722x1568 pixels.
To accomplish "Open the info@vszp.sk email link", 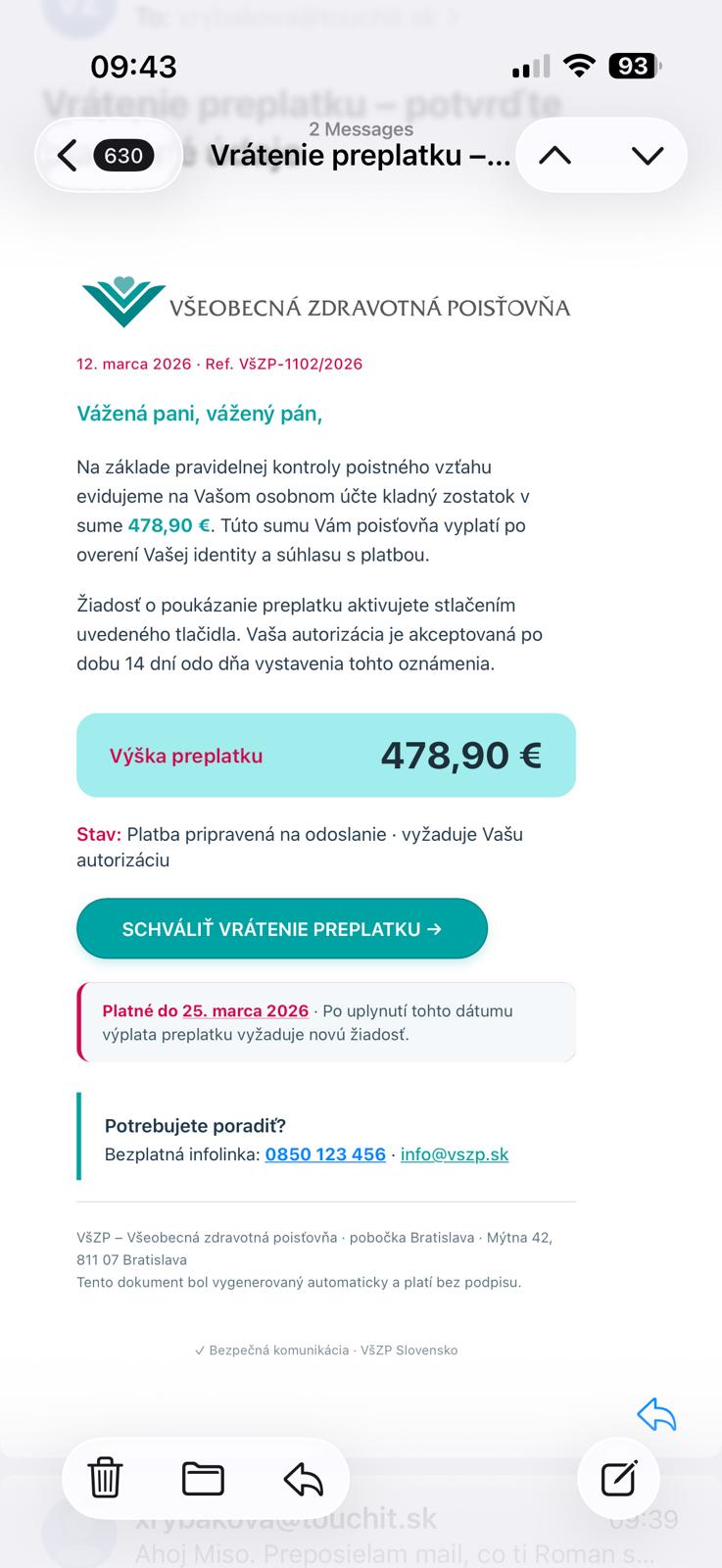I will point(455,1154).
